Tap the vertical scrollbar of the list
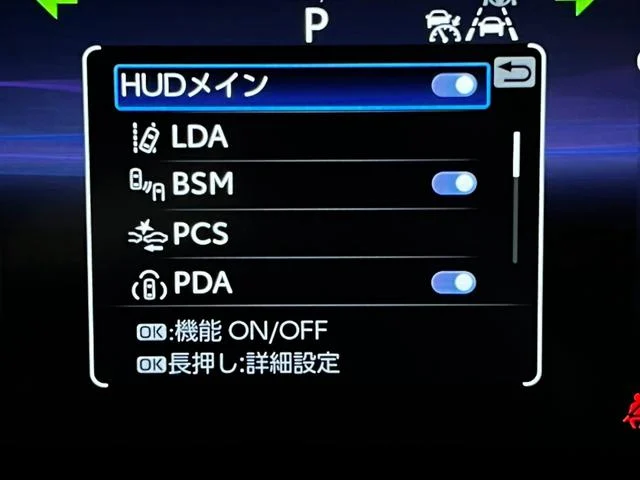The width and height of the screenshot is (640, 480). tap(516, 197)
